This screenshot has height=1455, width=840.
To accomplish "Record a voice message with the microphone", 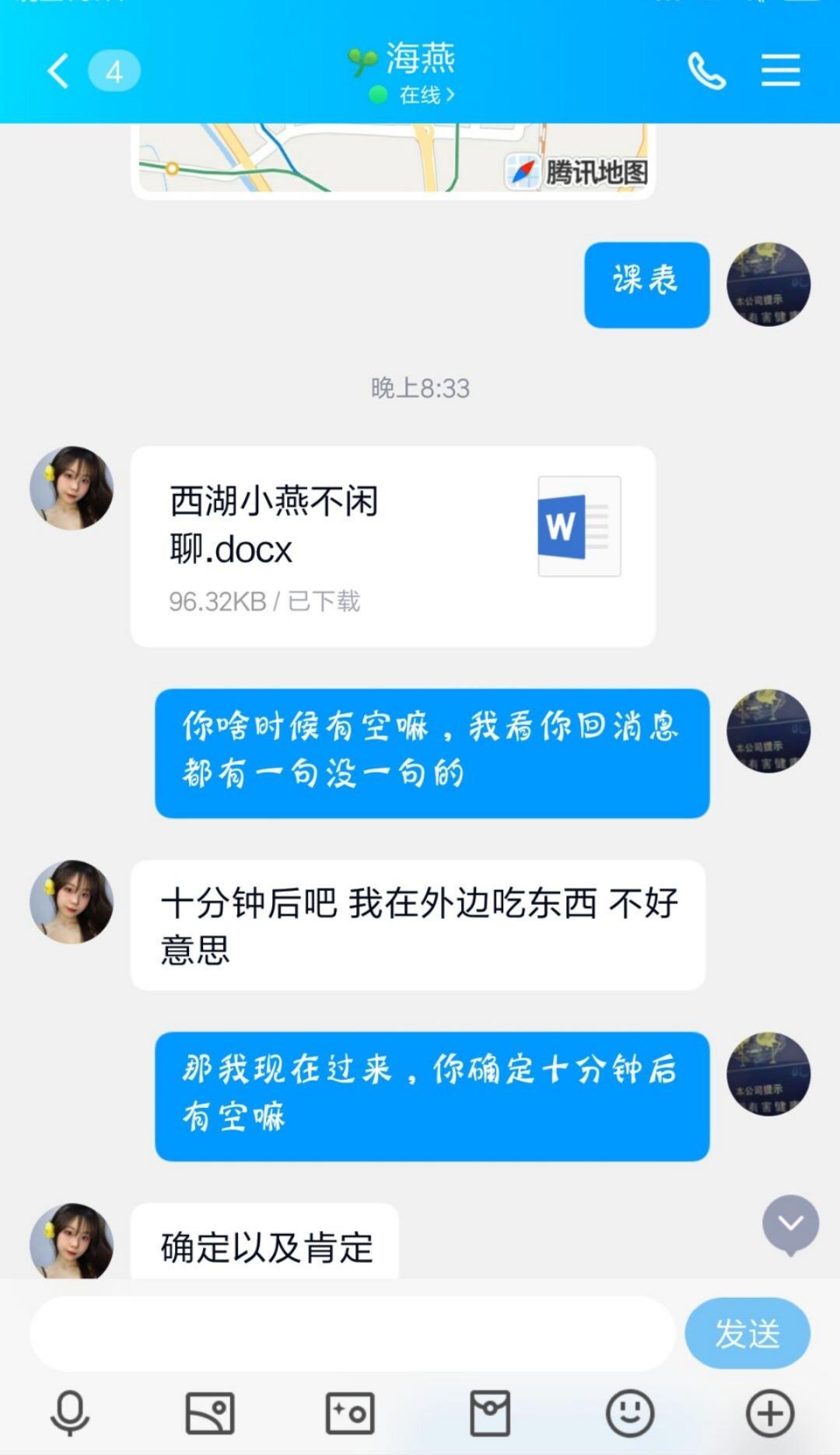I will tap(70, 1413).
